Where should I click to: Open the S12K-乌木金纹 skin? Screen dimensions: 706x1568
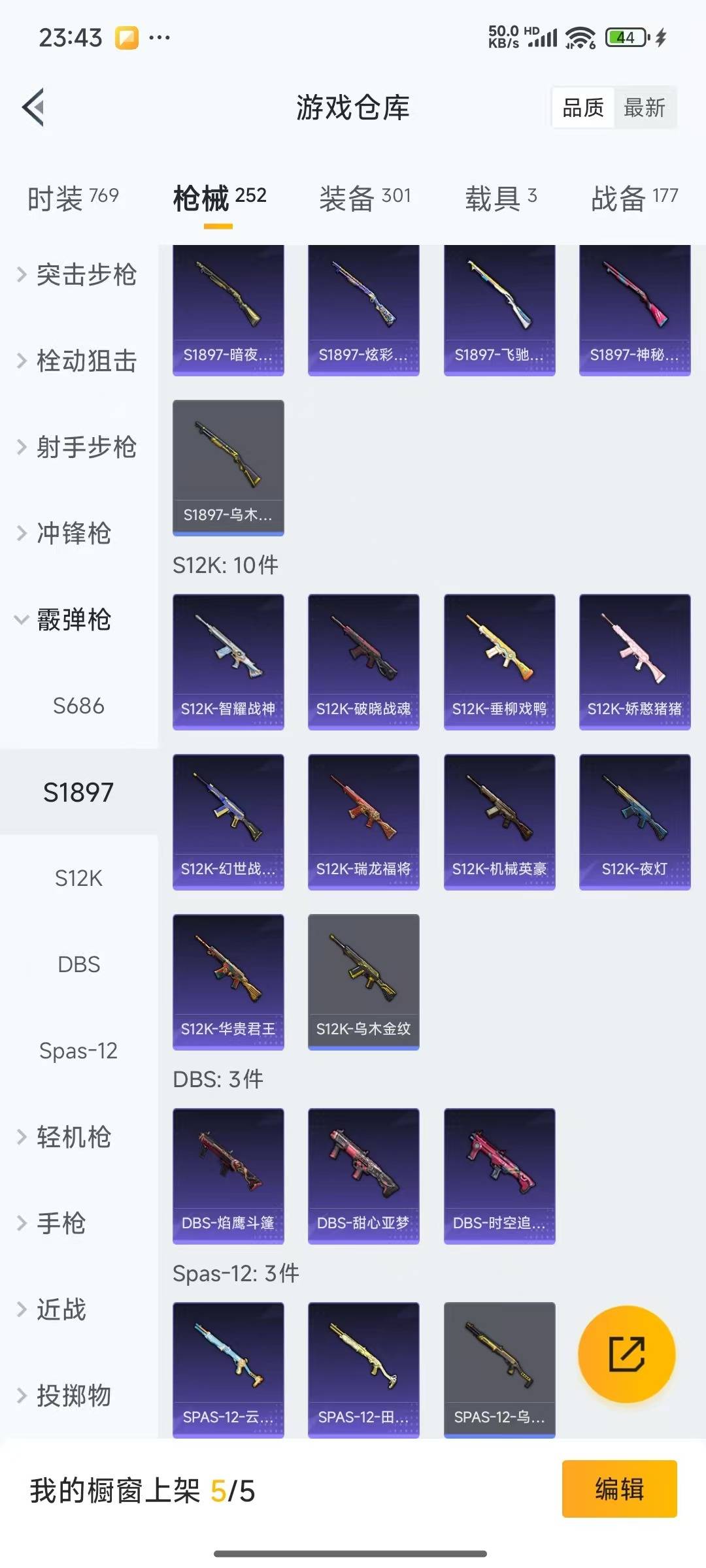[363, 981]
